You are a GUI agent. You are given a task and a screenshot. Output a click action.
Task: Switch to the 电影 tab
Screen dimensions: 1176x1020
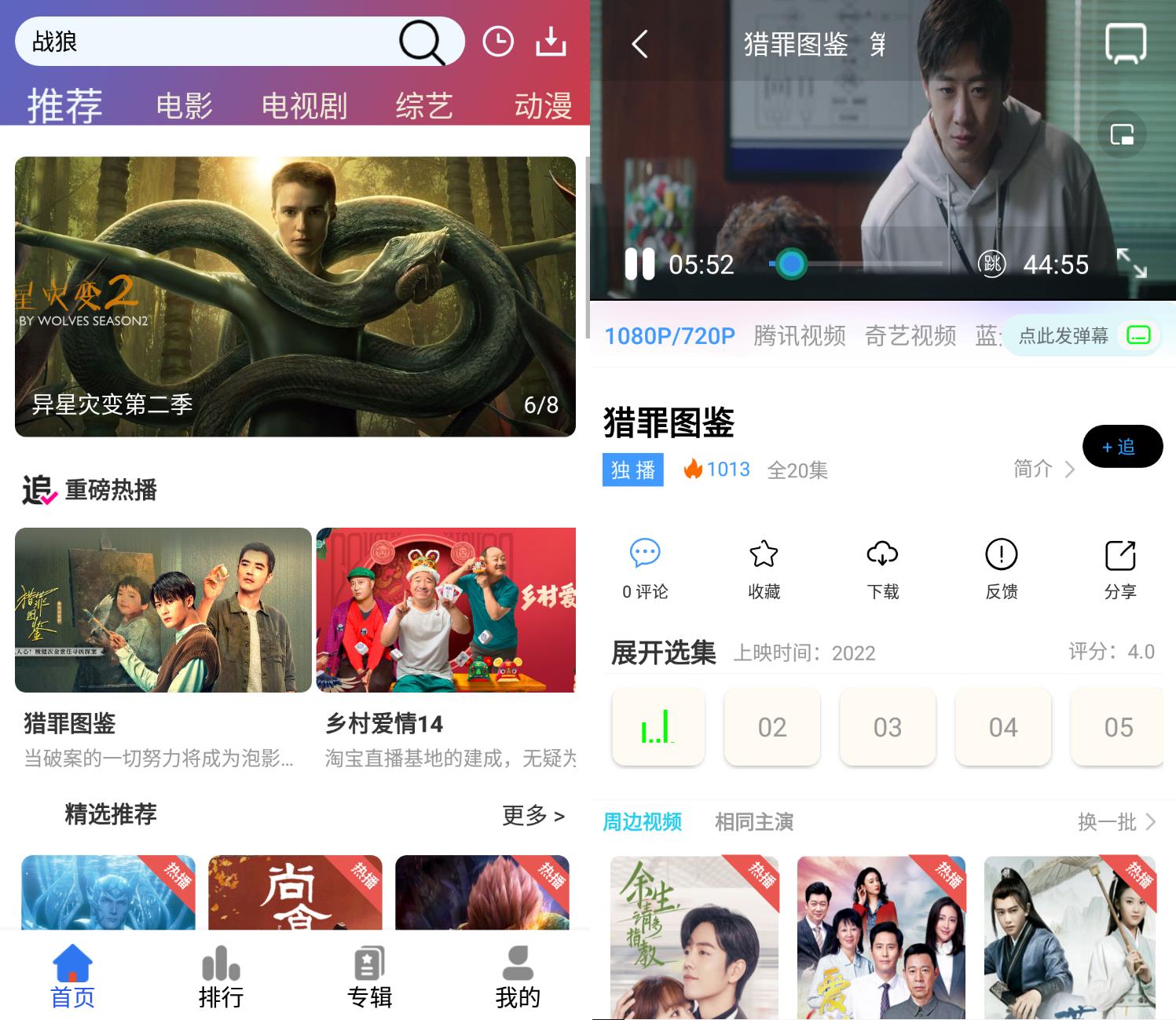(184, 106)
